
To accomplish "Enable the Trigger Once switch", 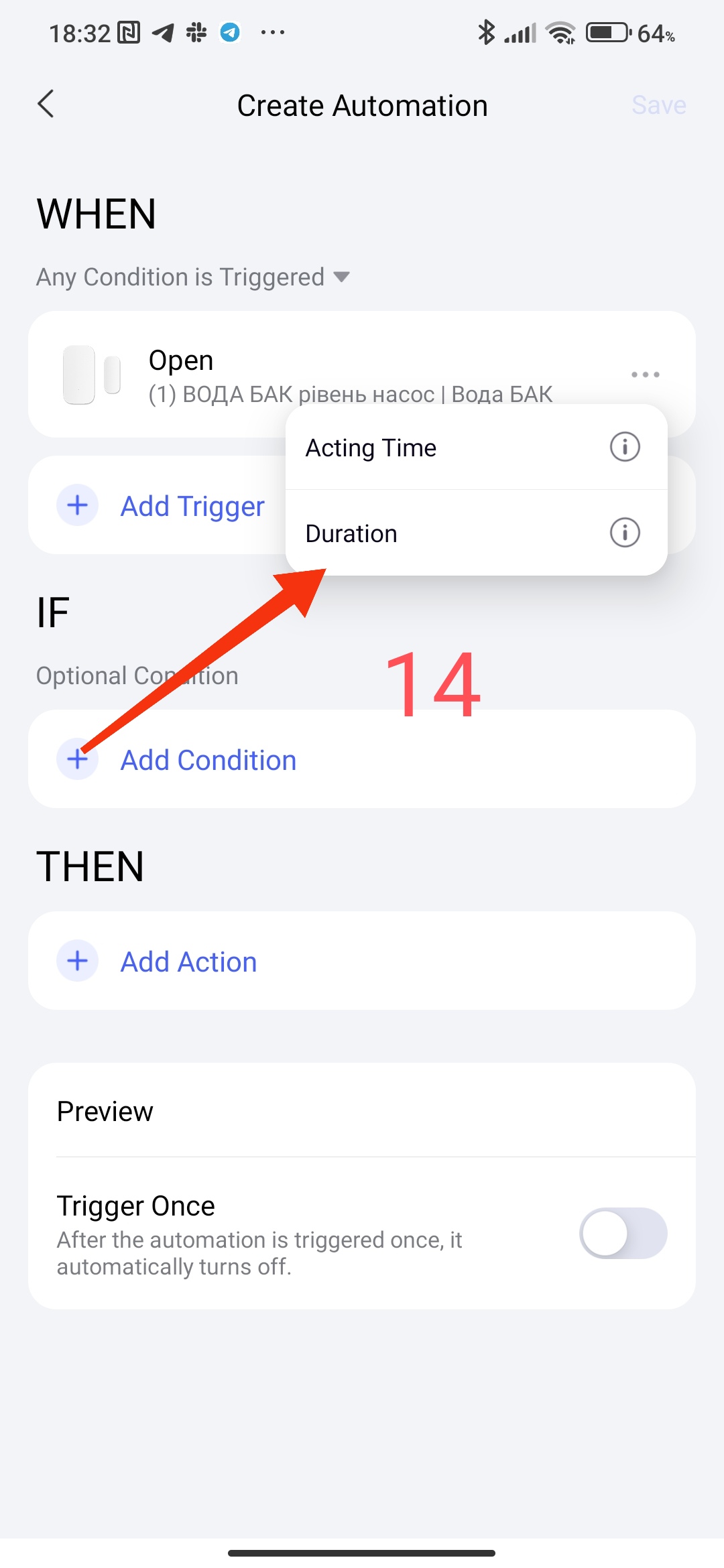I will pyautogui.click(x=623, y=1233).
